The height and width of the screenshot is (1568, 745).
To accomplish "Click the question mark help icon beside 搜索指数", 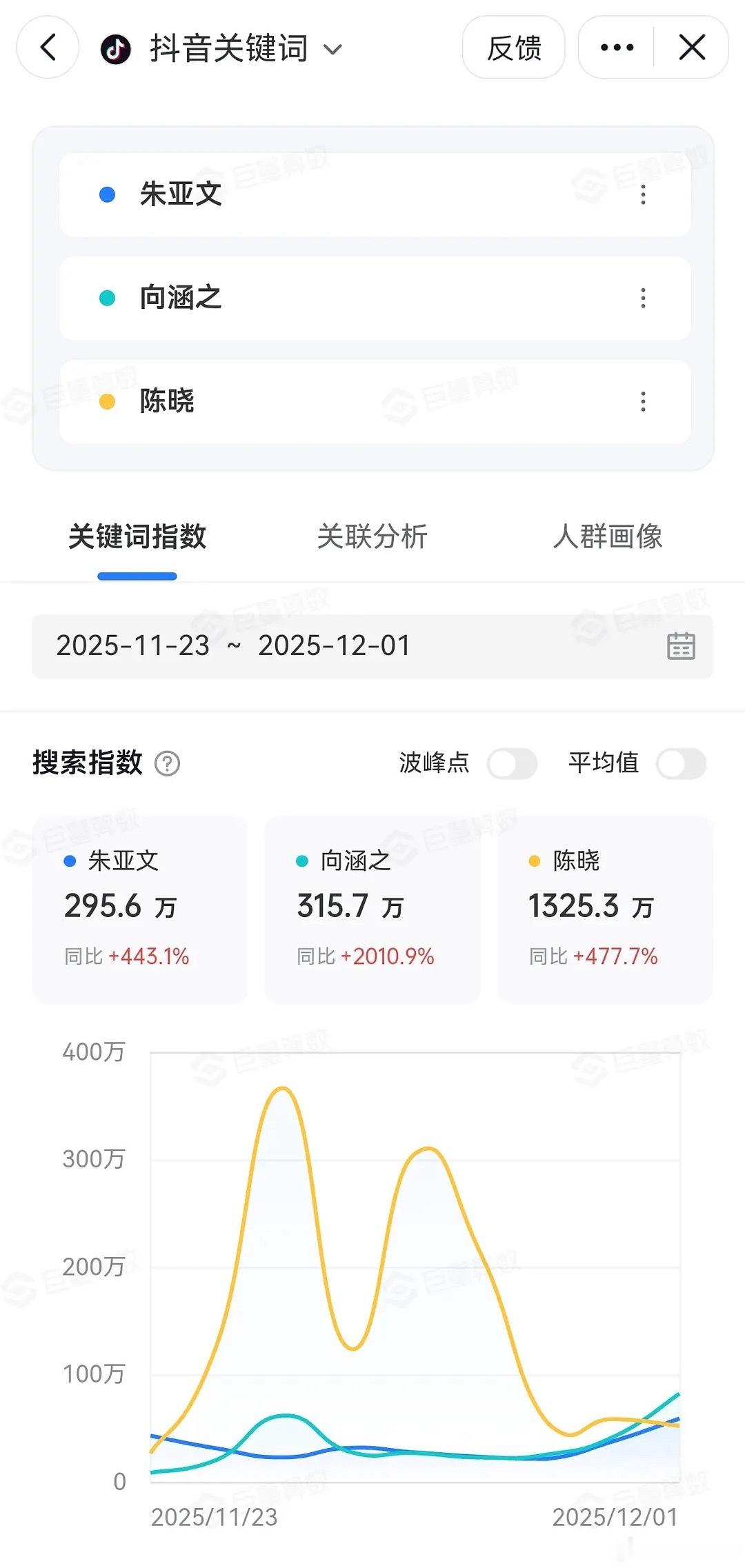I will point(168,764).
